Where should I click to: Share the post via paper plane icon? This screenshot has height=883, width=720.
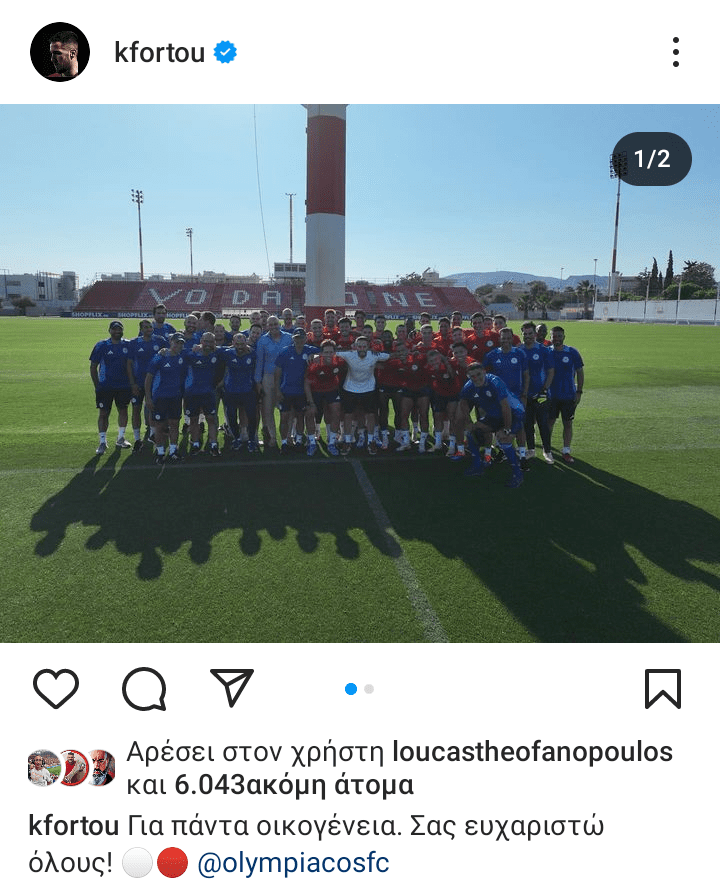(232, 688)
